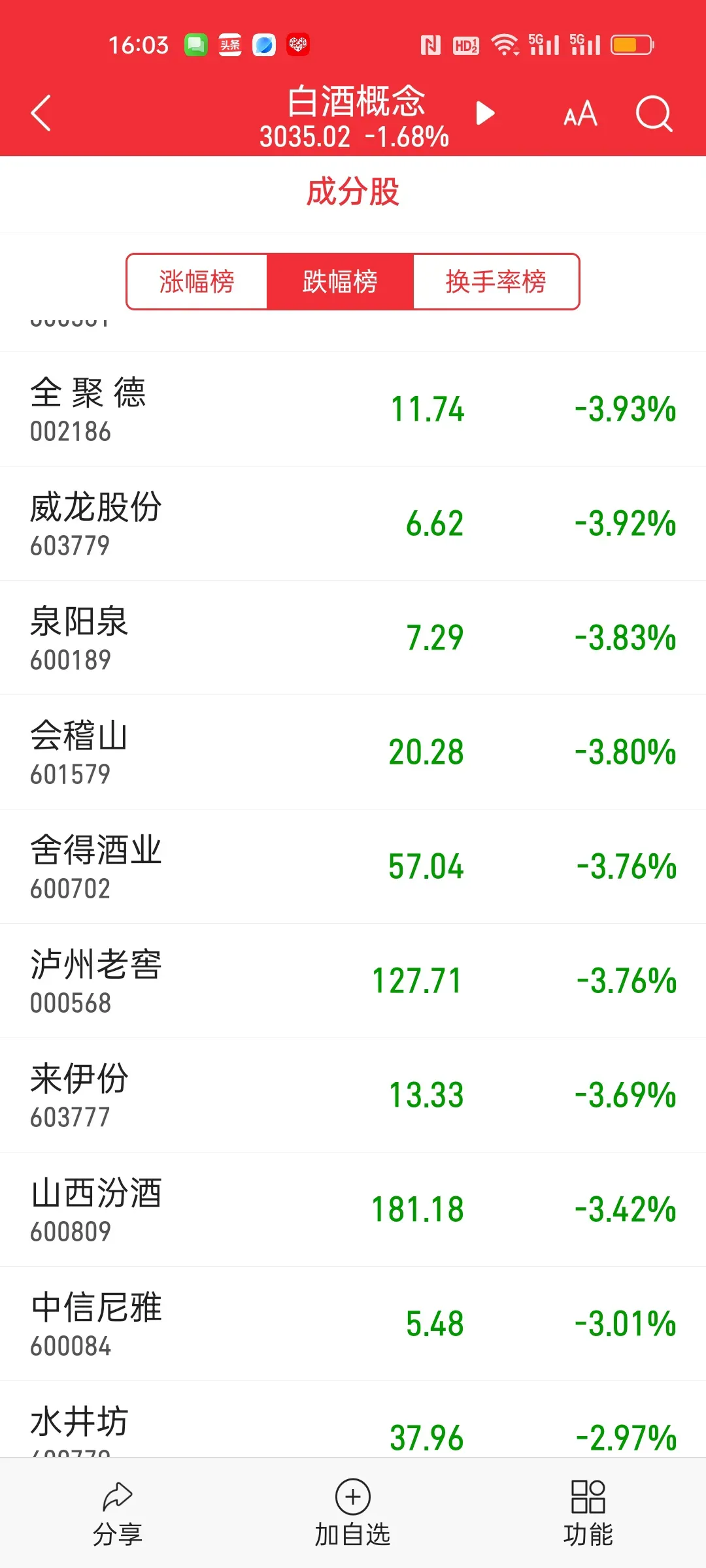Open the 功能 menu
Screen dimensions: 706x1568
(x=588, y=1512)
